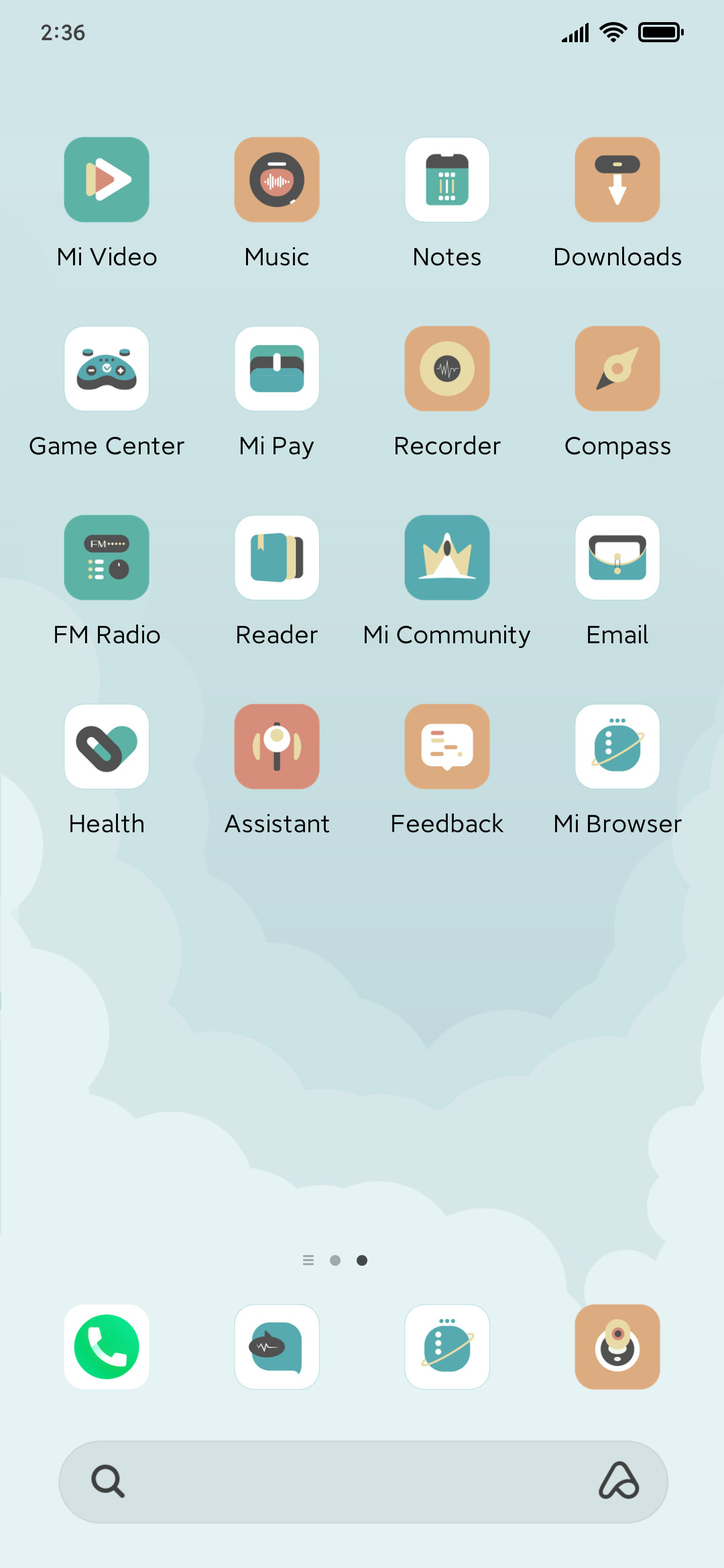Open the Phone dialer in the dock

(107, 1347)
